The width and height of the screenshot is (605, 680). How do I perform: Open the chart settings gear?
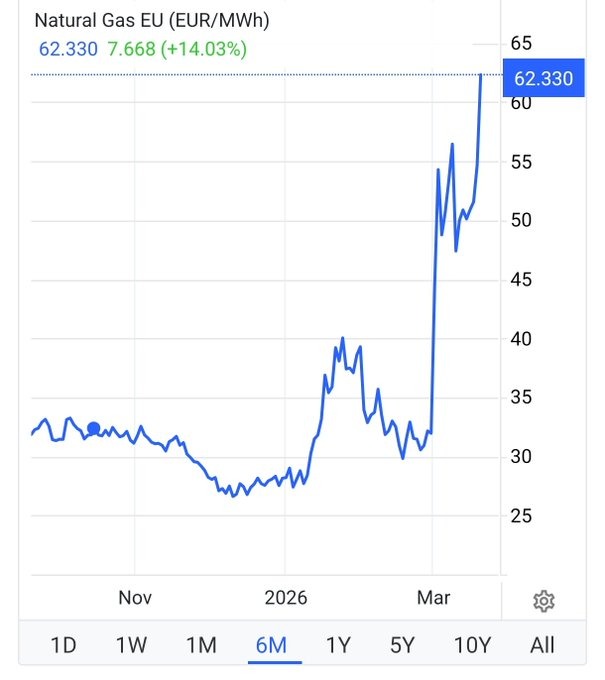pos(544,601)
